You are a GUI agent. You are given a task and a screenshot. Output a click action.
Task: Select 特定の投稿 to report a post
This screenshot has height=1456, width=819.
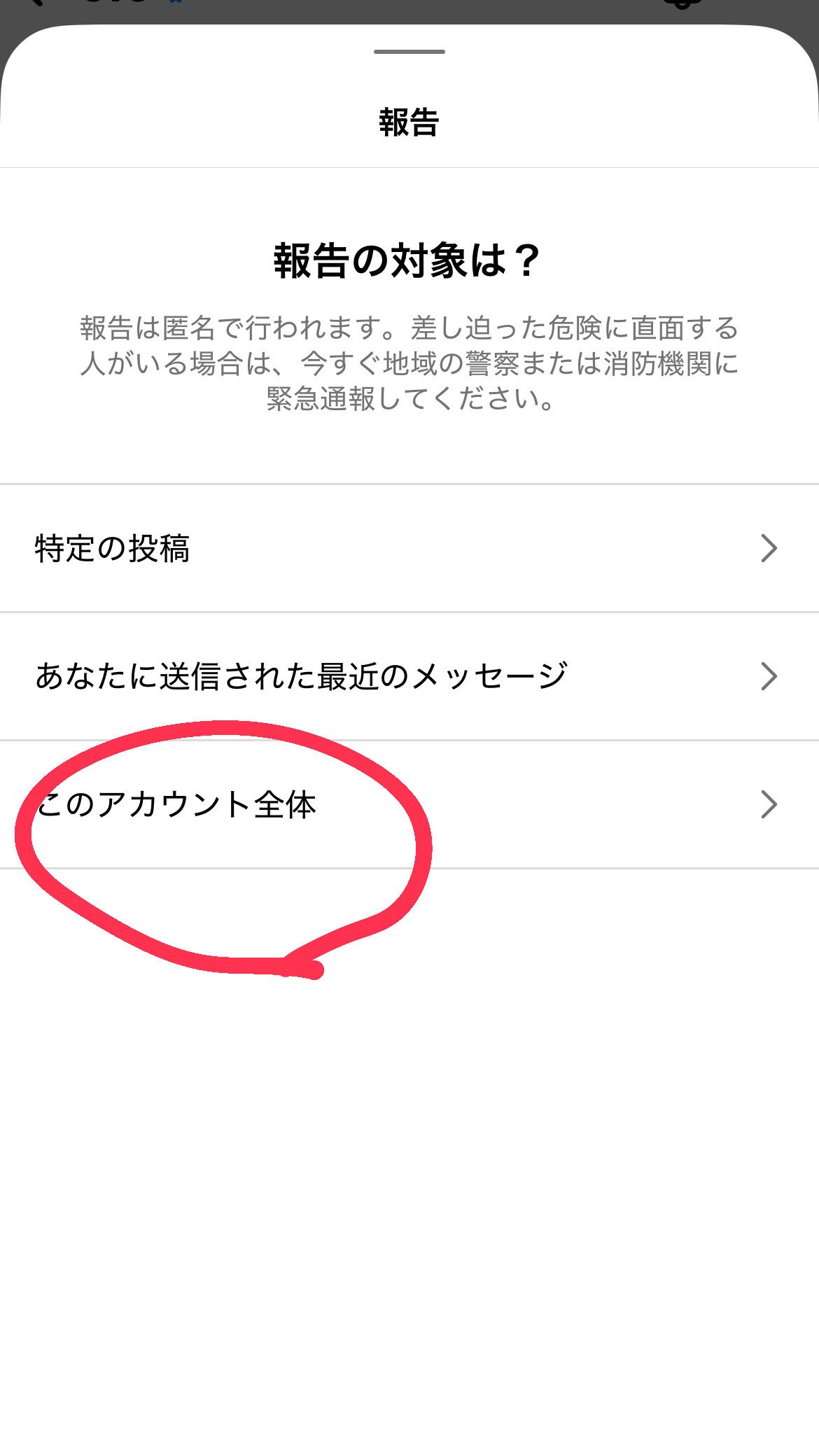click(409, 548)
